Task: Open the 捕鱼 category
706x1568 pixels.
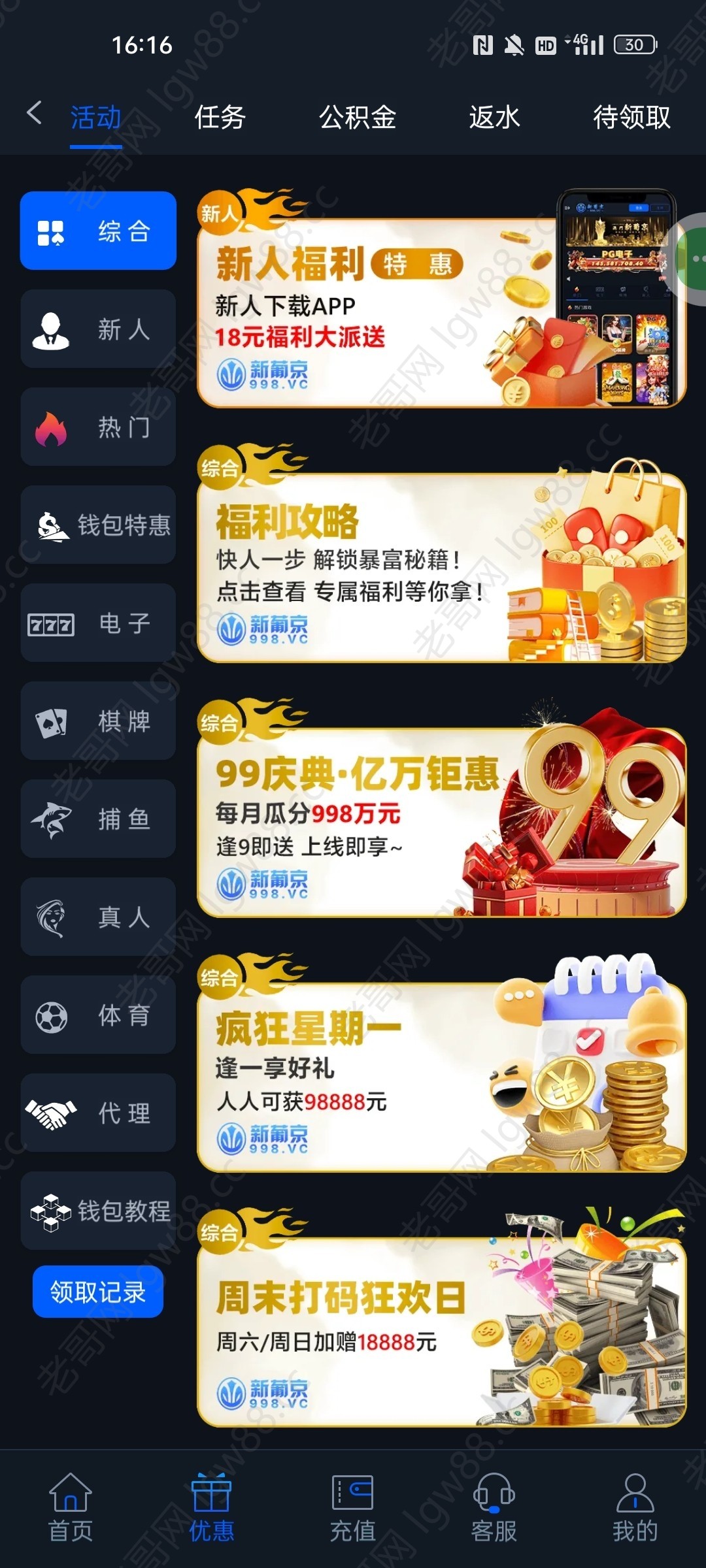Action: (98, 819)
